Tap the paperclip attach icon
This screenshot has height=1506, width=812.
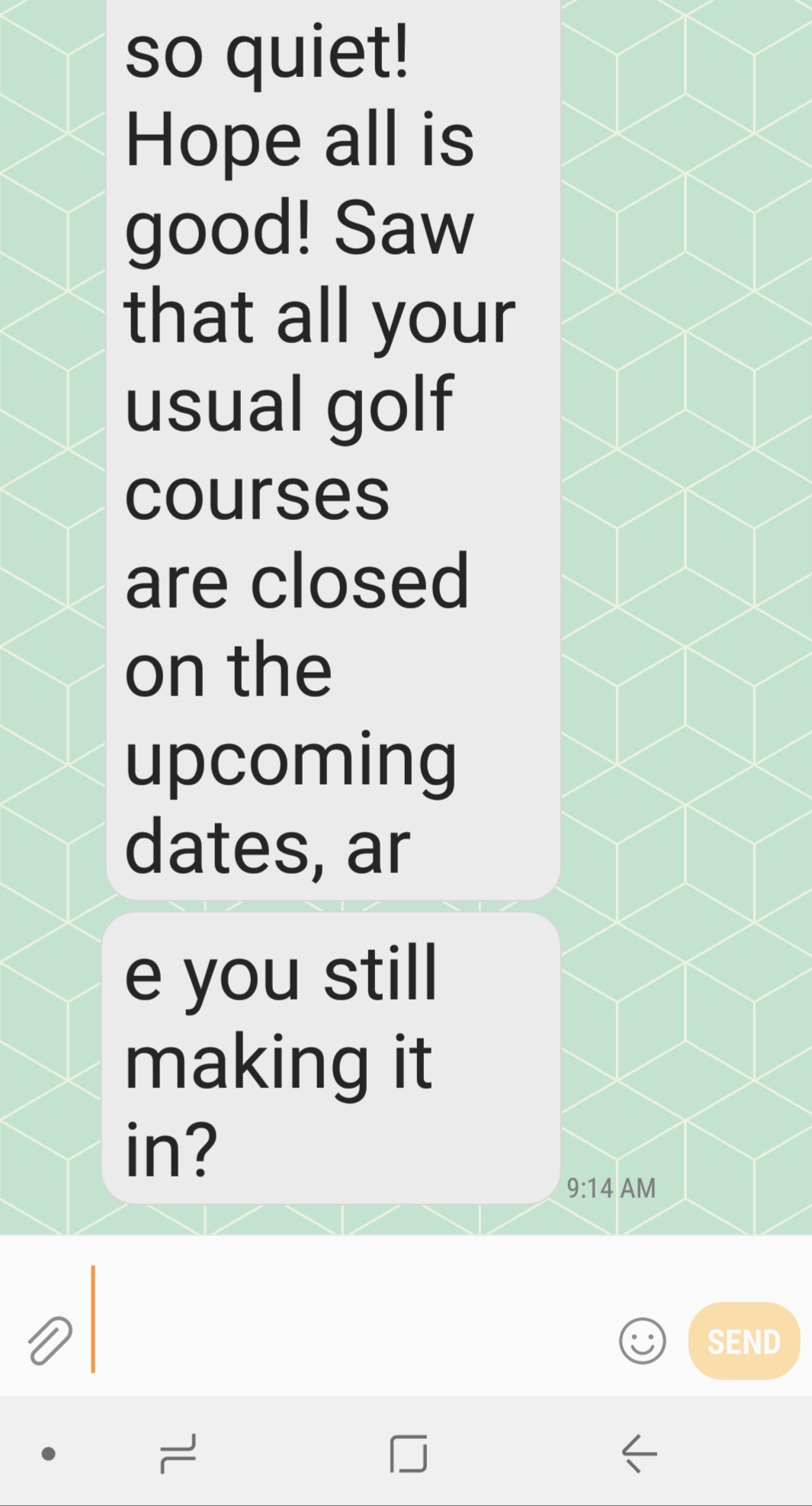point(50,1340)
